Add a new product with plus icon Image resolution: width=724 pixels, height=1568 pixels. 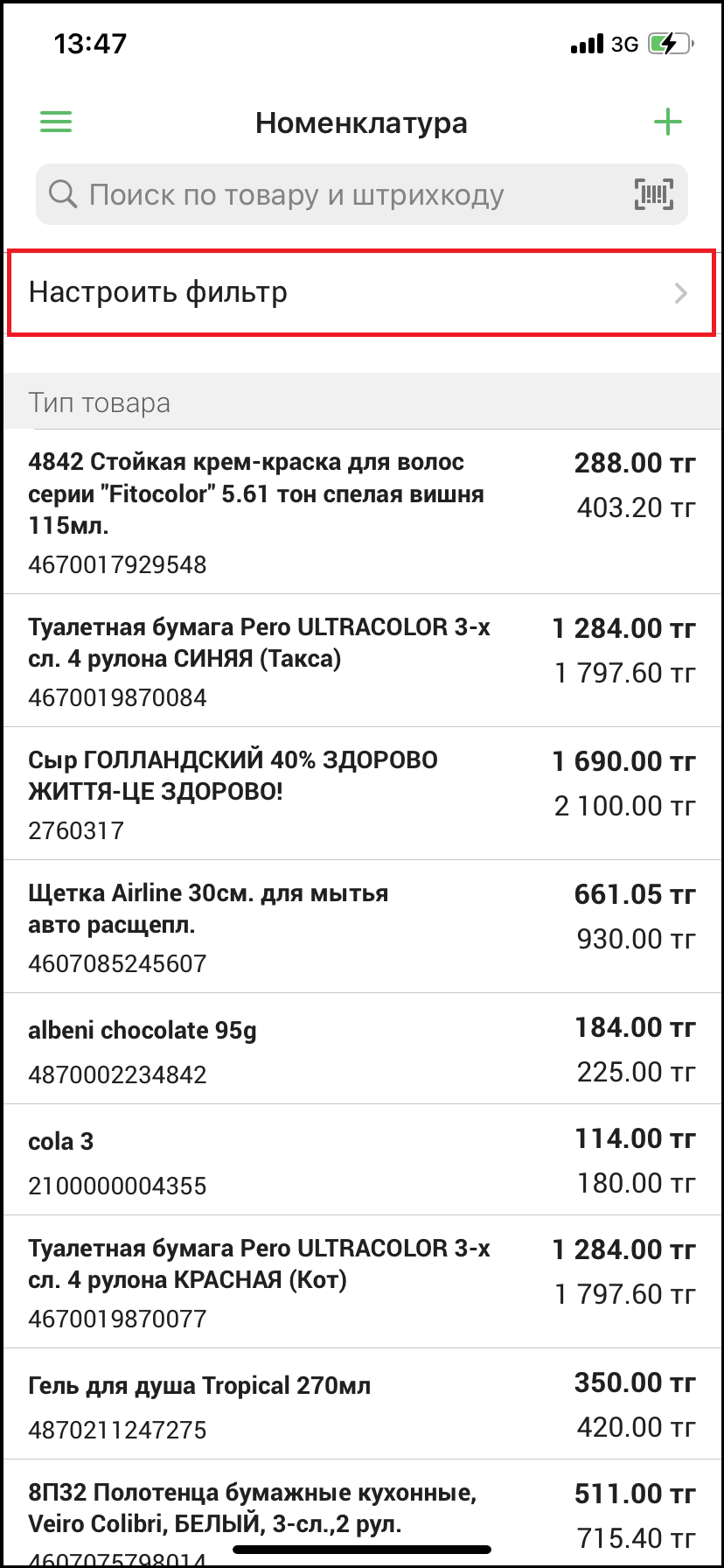point(667,122)
